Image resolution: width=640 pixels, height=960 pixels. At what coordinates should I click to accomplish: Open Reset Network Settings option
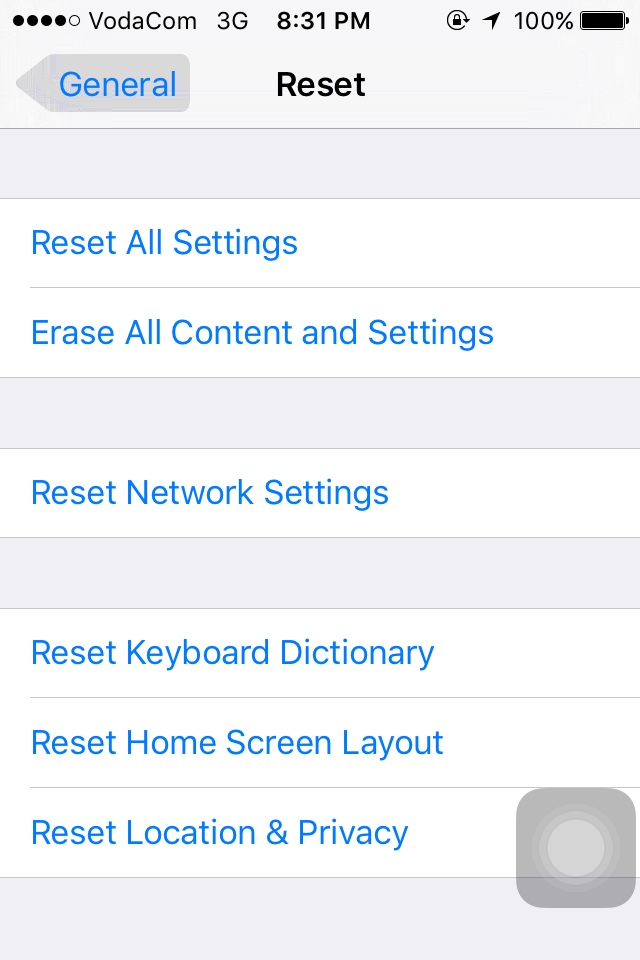tap(210, 493)
